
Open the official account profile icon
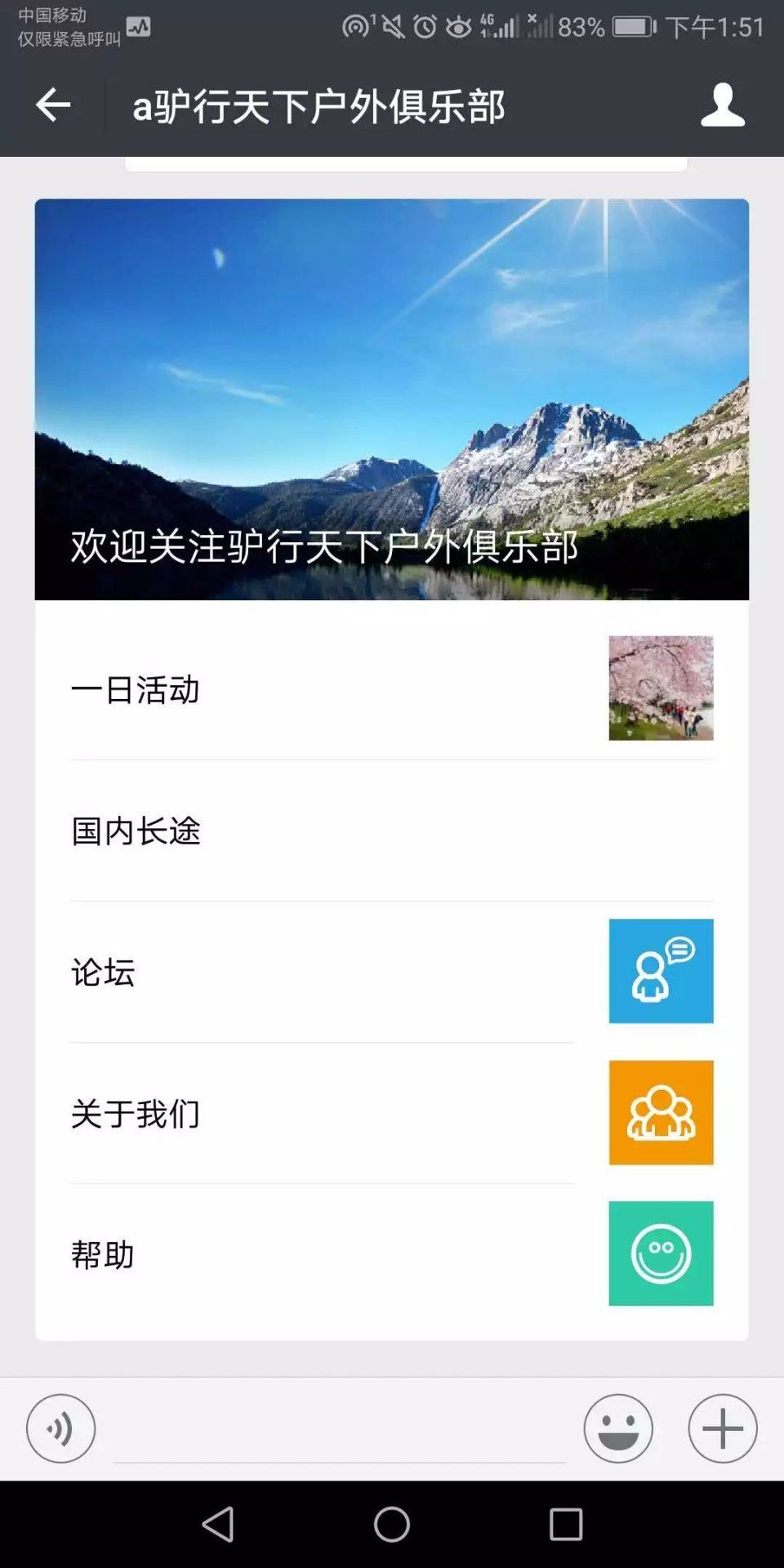click(723, 105)
